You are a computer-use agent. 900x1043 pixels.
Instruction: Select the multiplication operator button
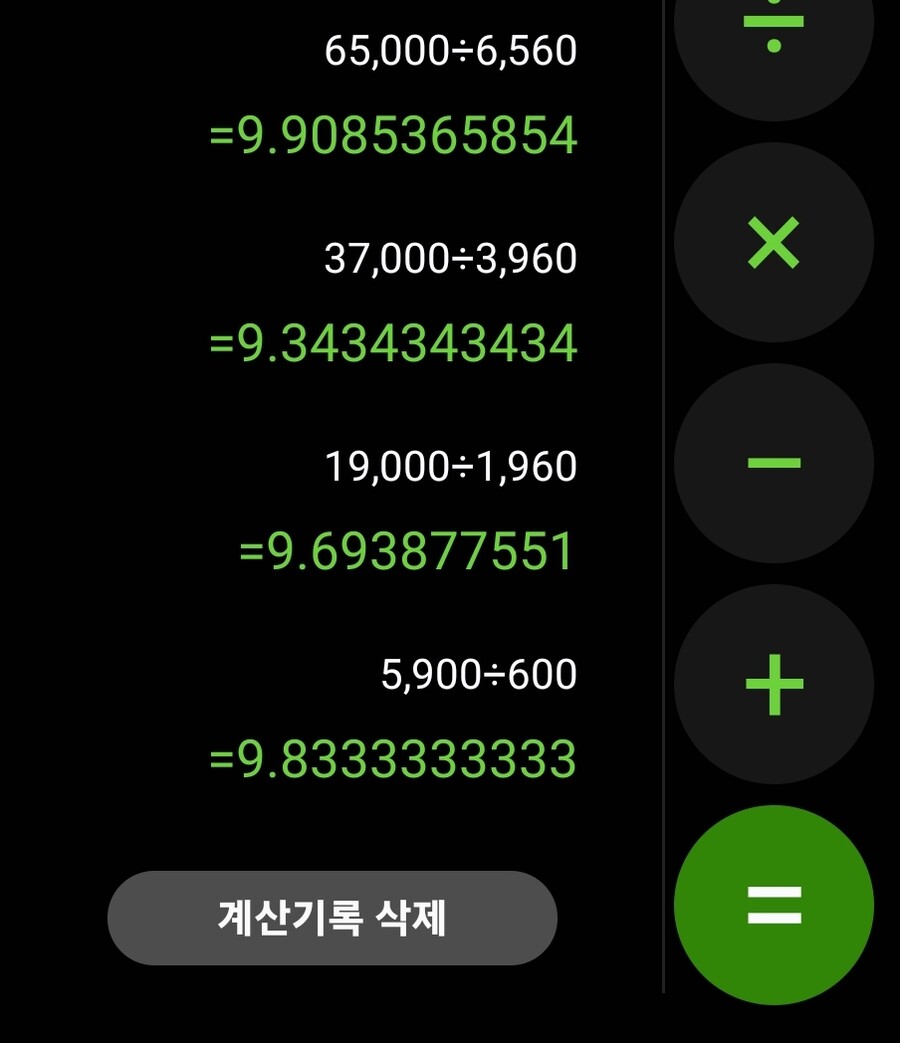(x=775, y=240)
